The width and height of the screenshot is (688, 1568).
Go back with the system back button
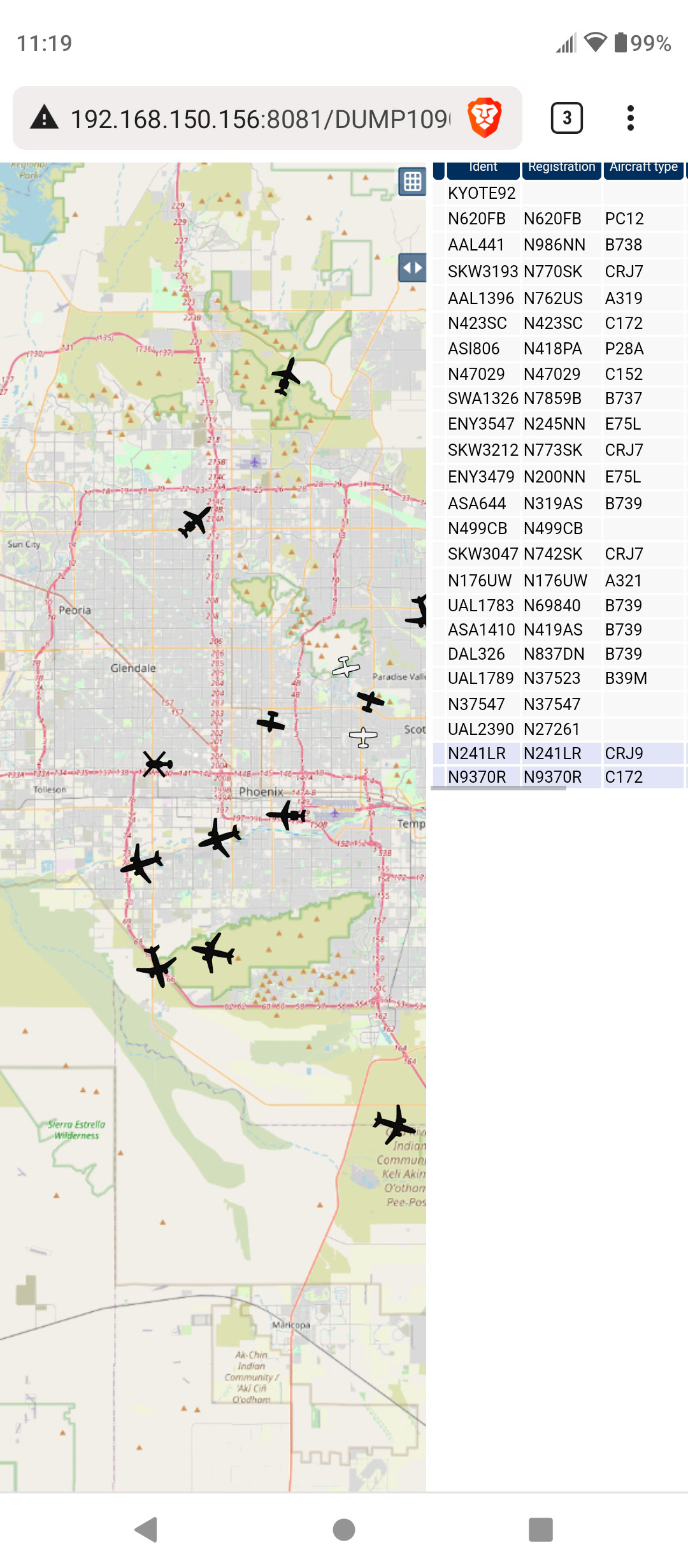(147, 1529)
